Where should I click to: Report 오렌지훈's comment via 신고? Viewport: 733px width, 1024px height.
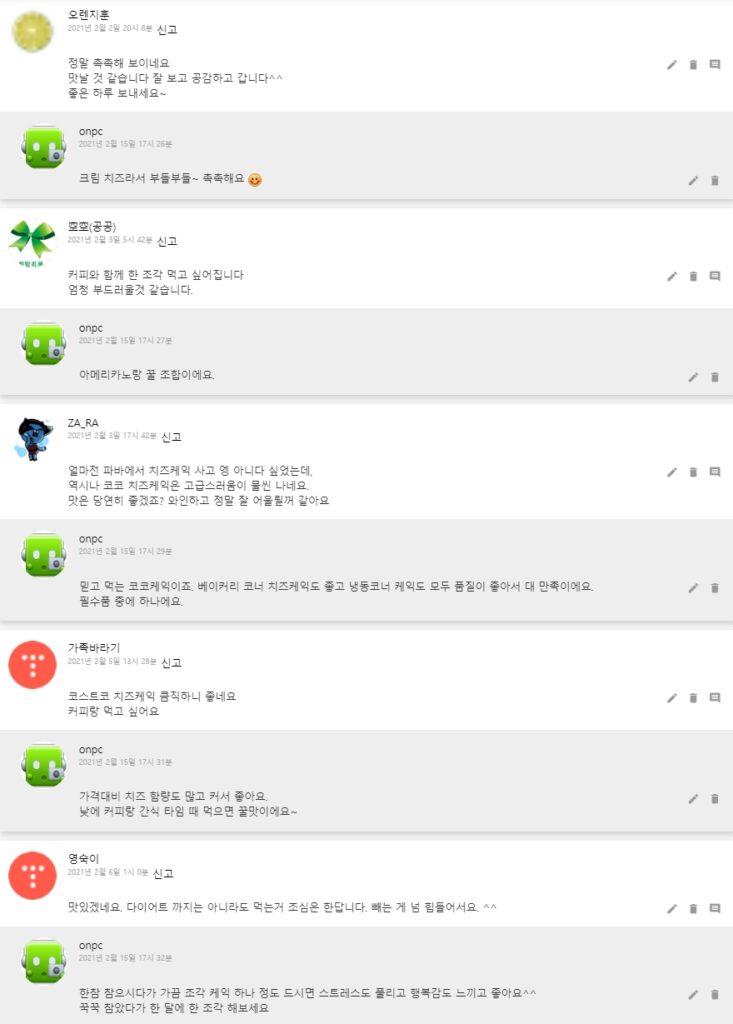coord(167,30)
